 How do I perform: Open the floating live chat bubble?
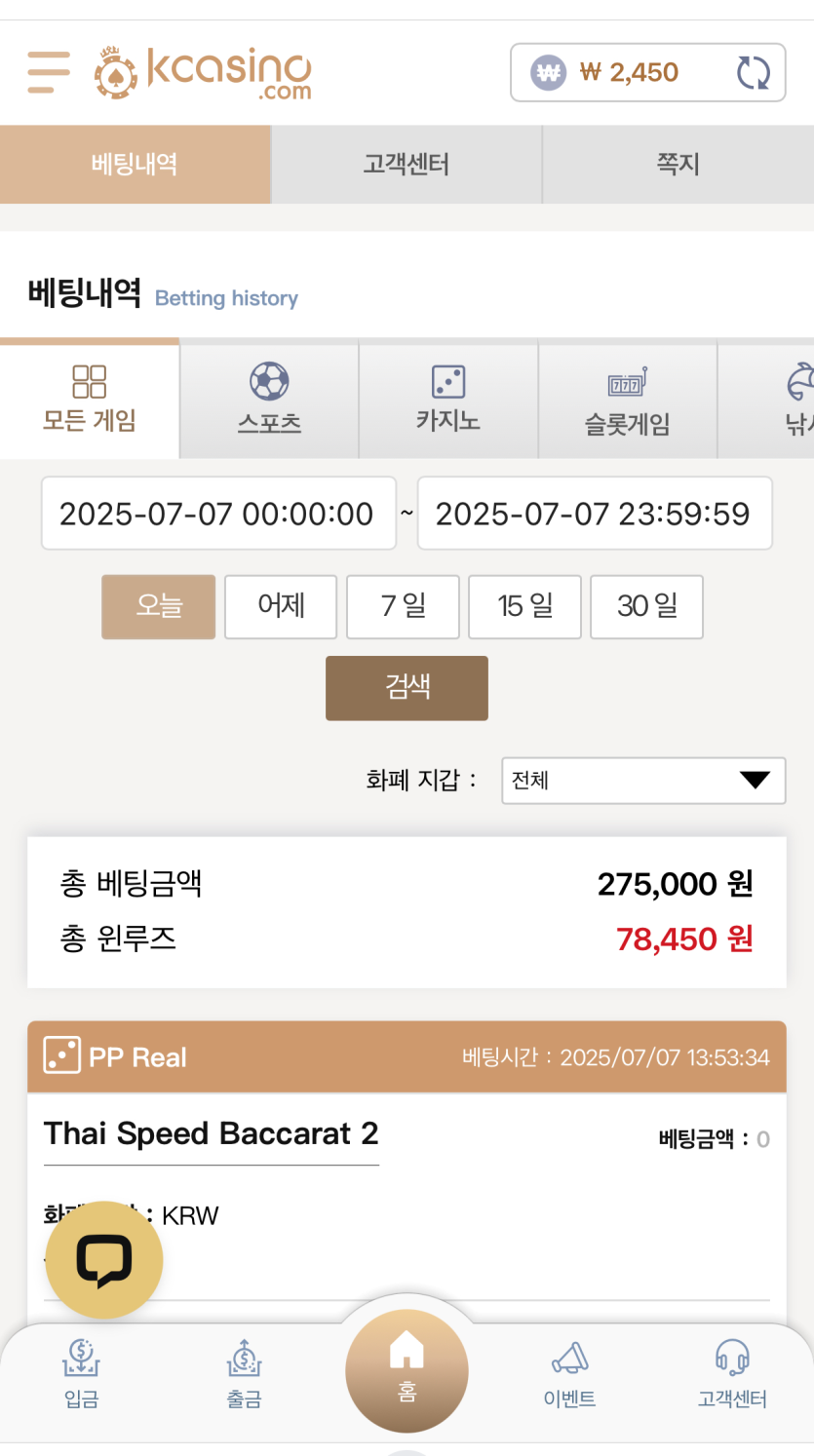pos(103,1260)
